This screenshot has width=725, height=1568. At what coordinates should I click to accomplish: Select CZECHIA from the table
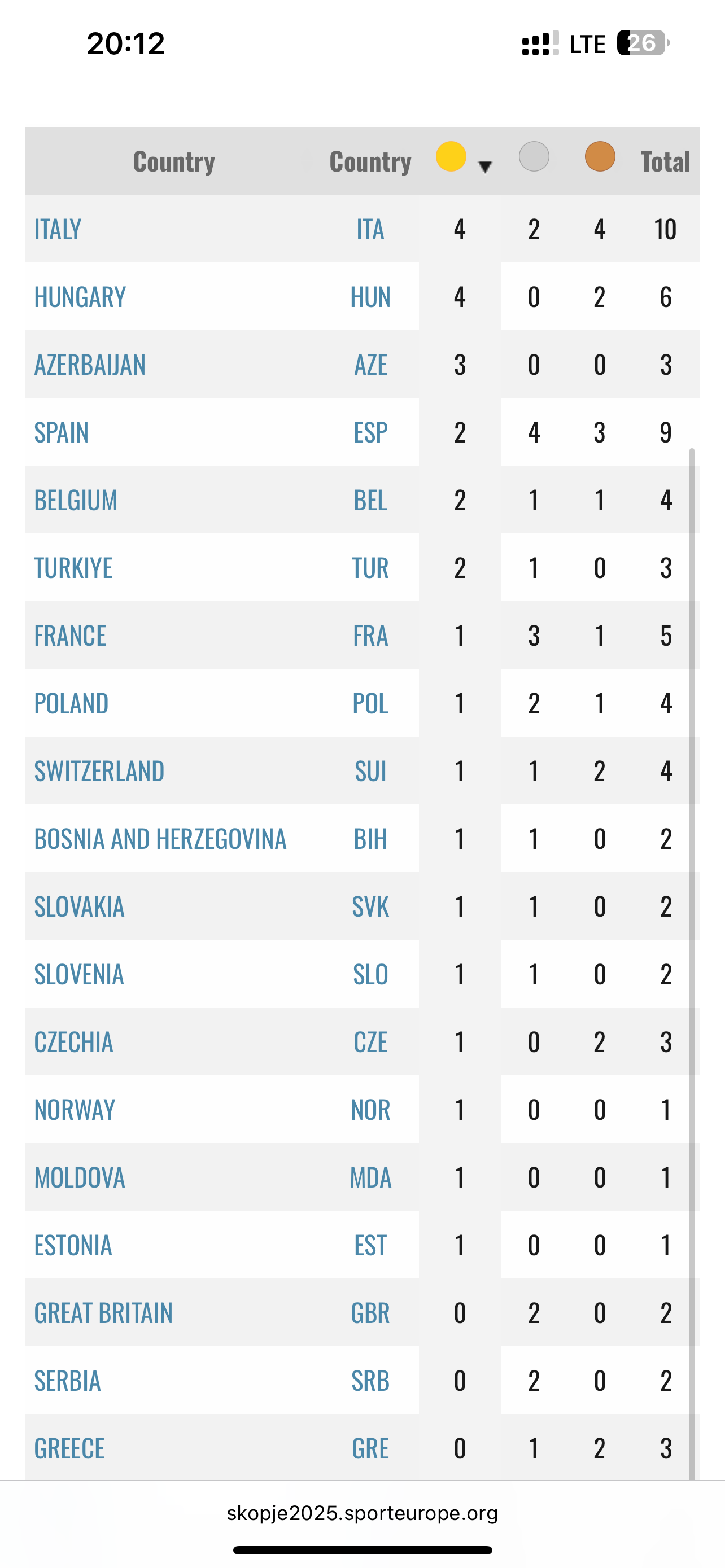coord(73,1042)
